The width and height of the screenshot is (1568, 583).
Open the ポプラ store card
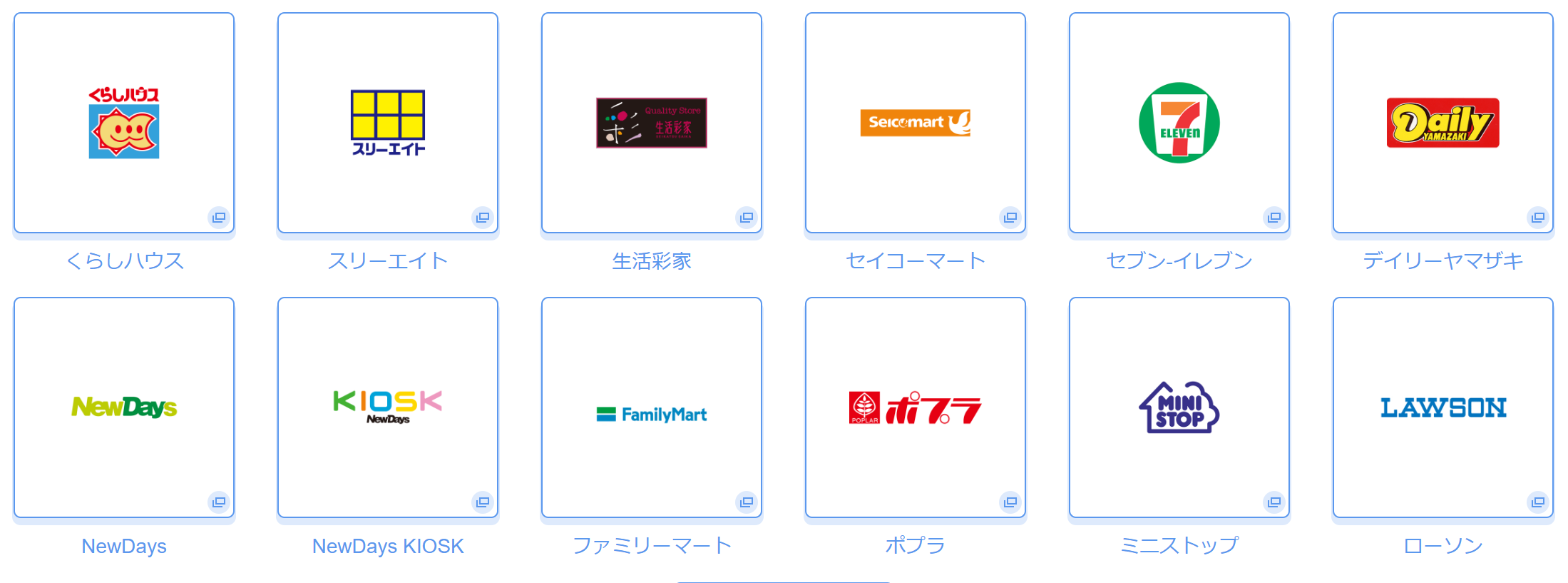[916, 407]
